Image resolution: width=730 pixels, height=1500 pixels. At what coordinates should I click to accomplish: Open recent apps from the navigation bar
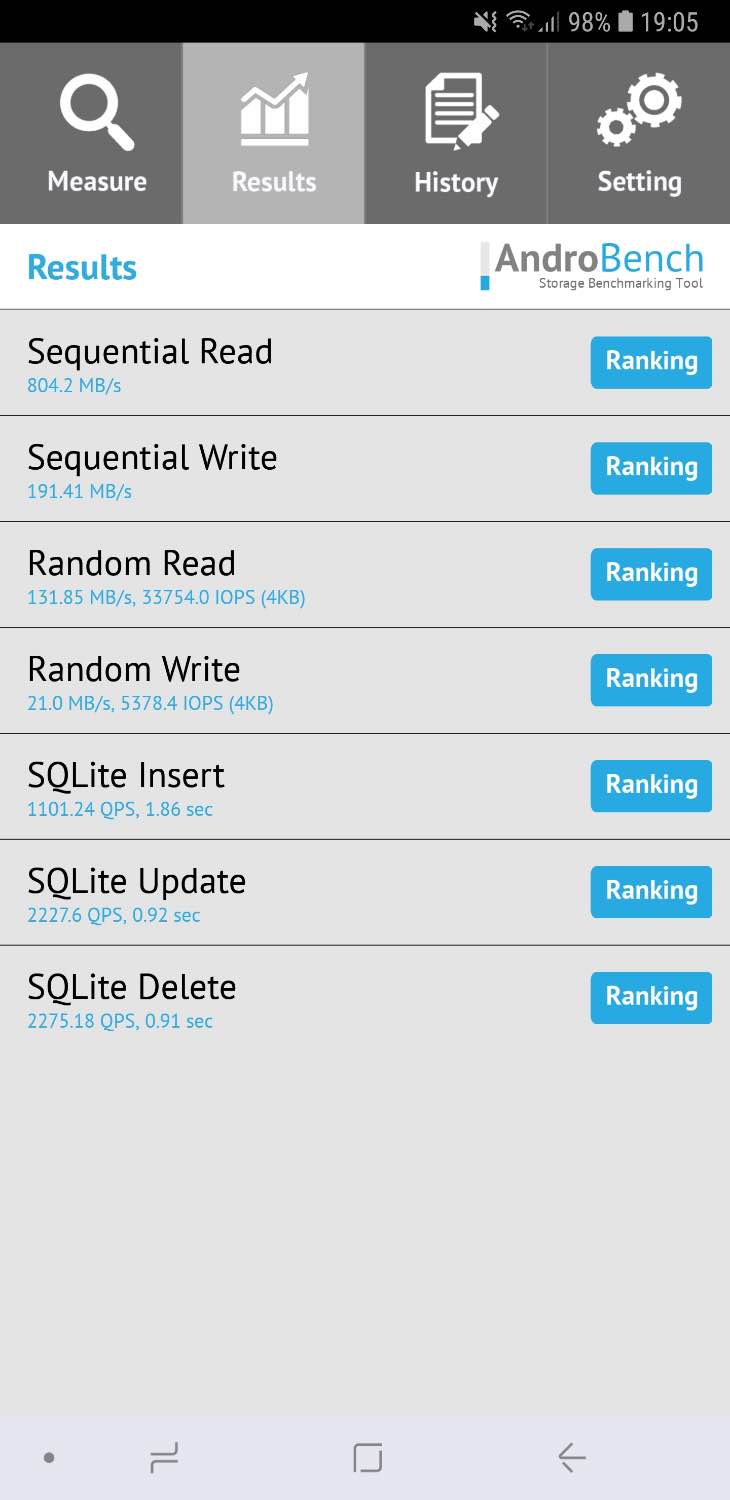coord(164,1458)
